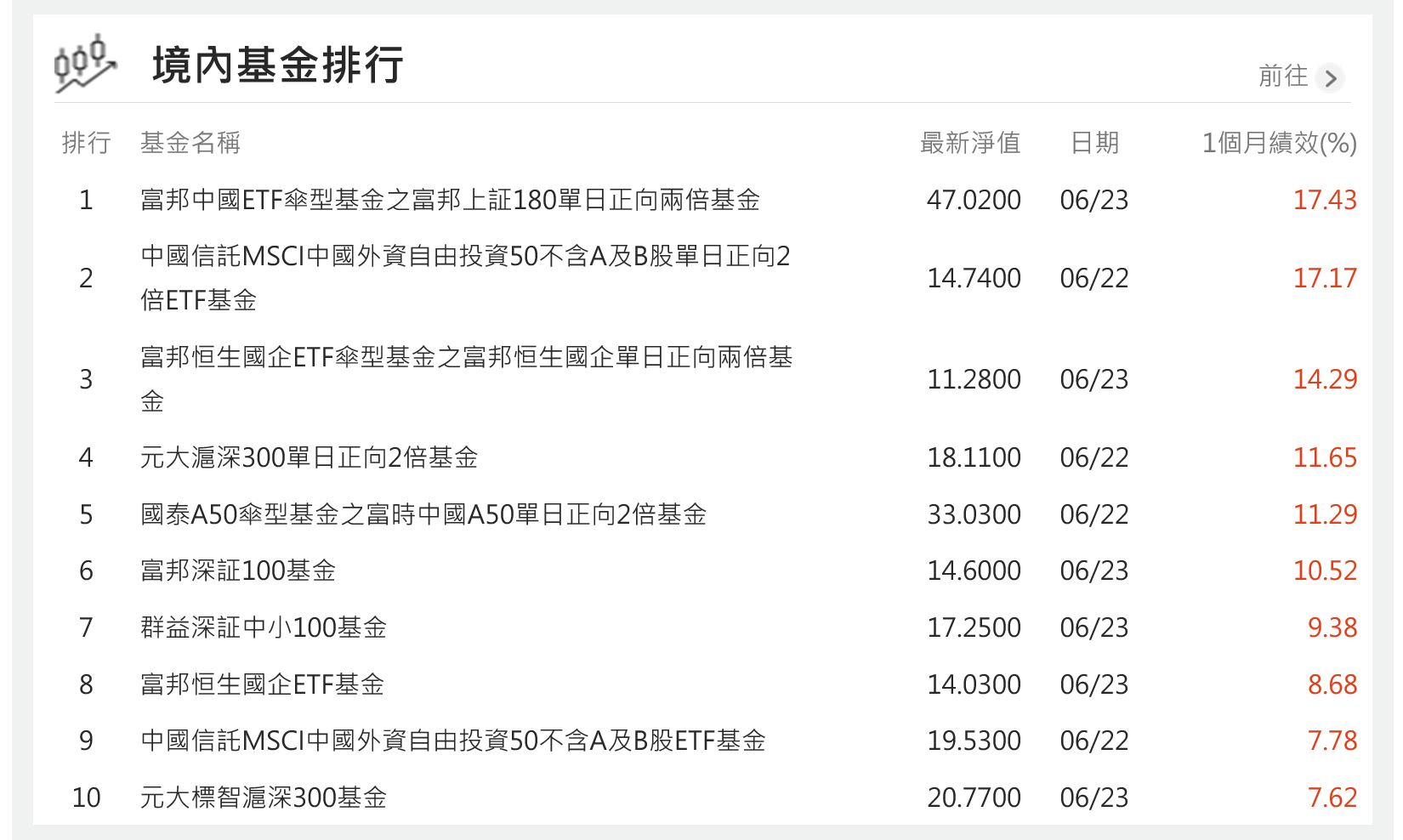Select 元大滬深300單日正向2倍基金
The height and width of the screenshot is (840, 1403).
pos(309,457)
